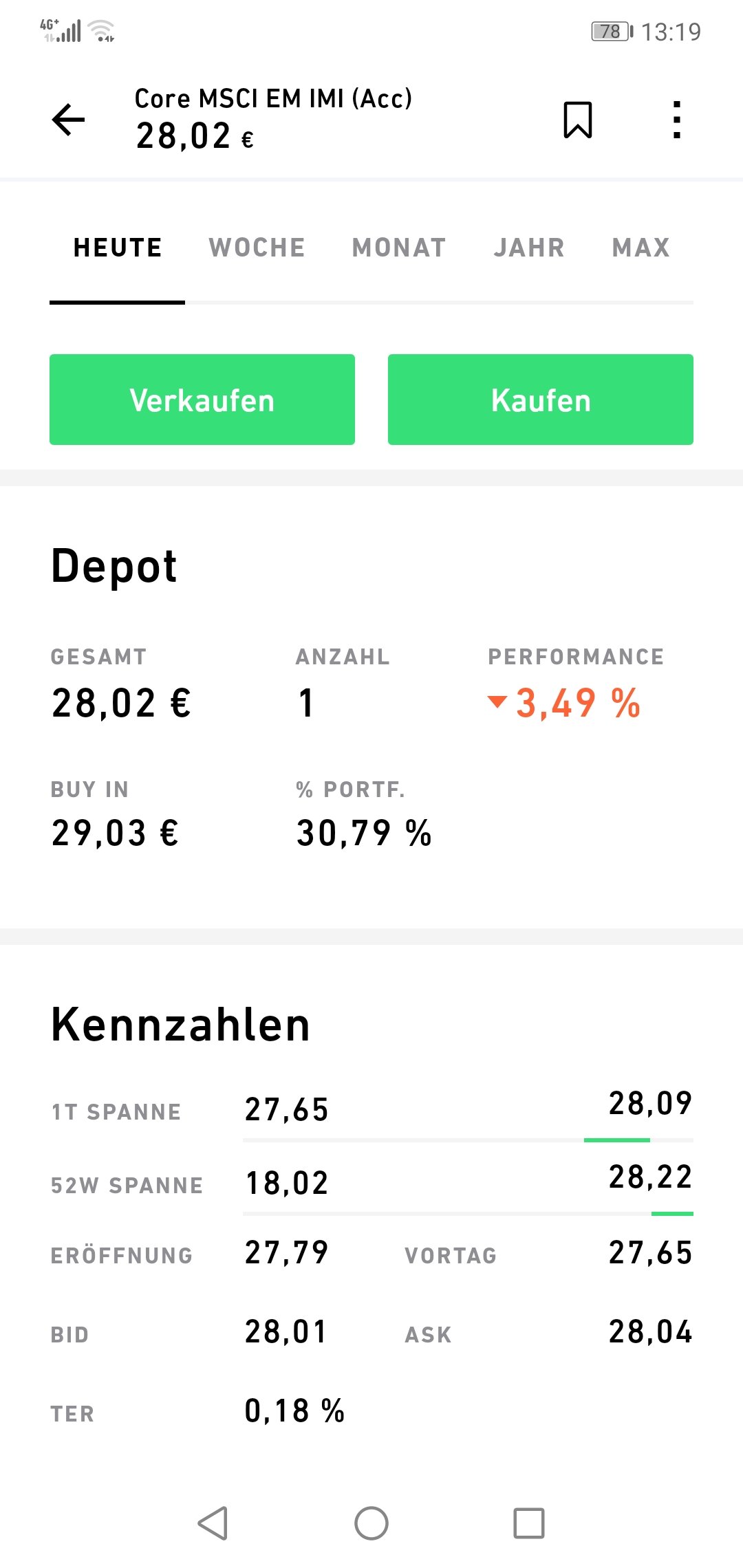The height and width of the screenshot is (1568, 743).
Task: Switch to the MAX tab
Action: (x=640, y=248)
